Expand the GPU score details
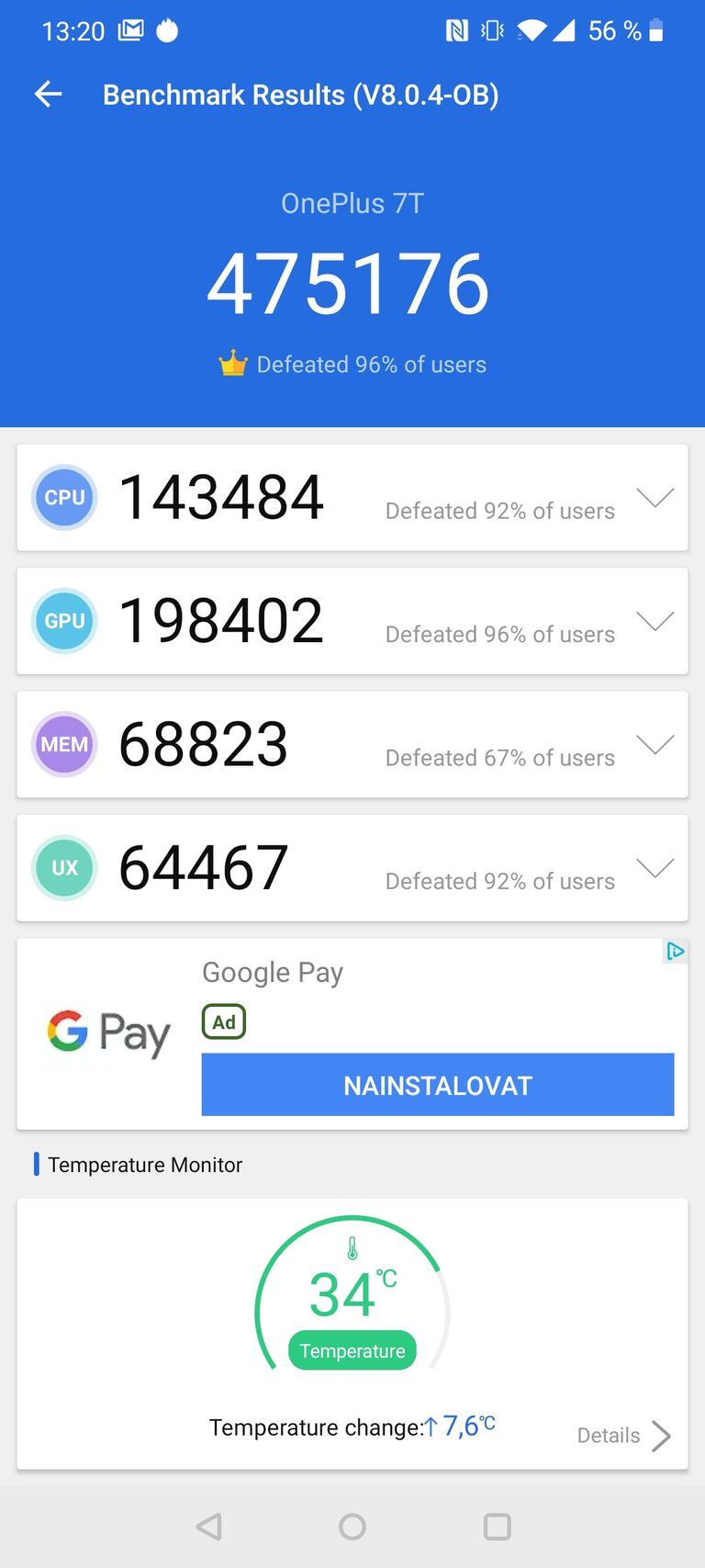705x1568 pixels. click(x=655, y=622)
